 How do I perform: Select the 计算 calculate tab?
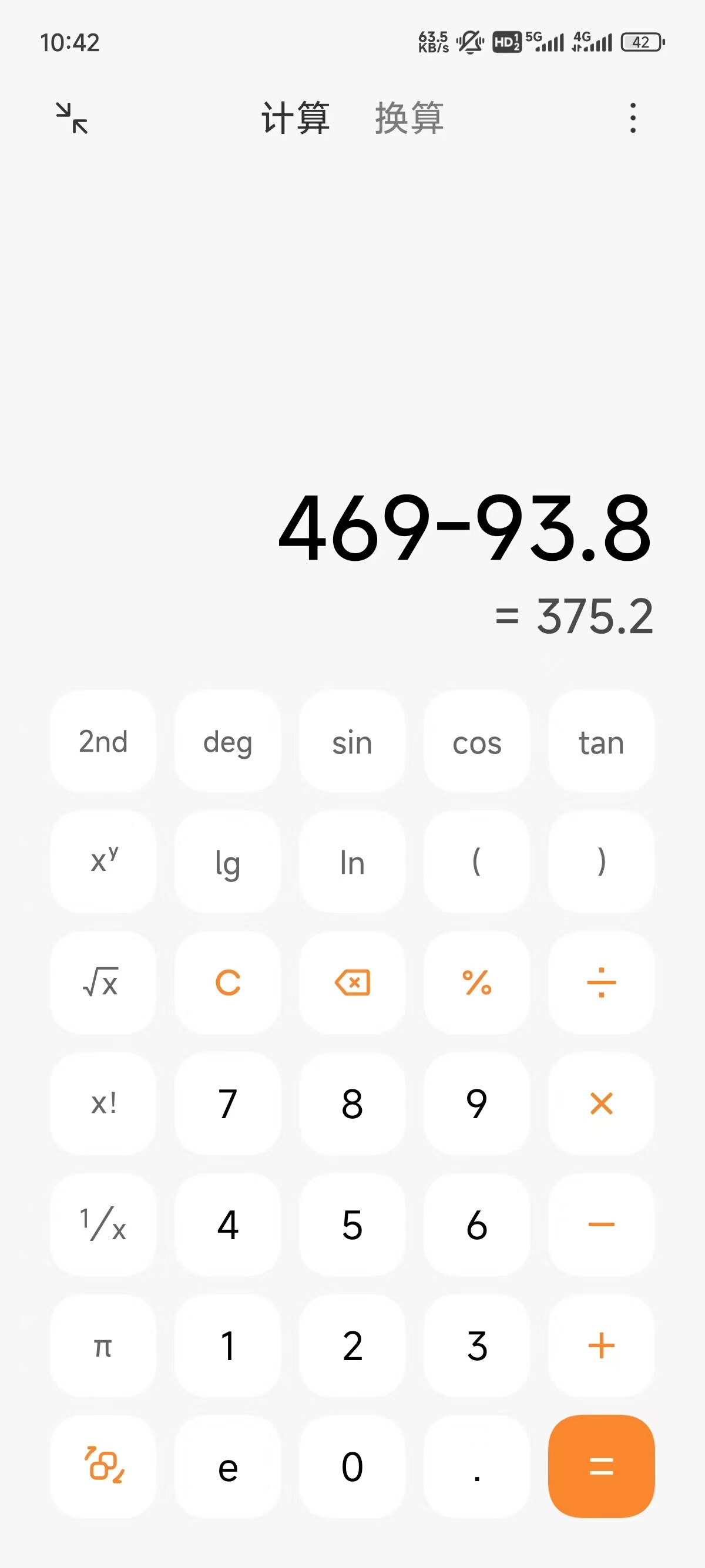[296, 118]
